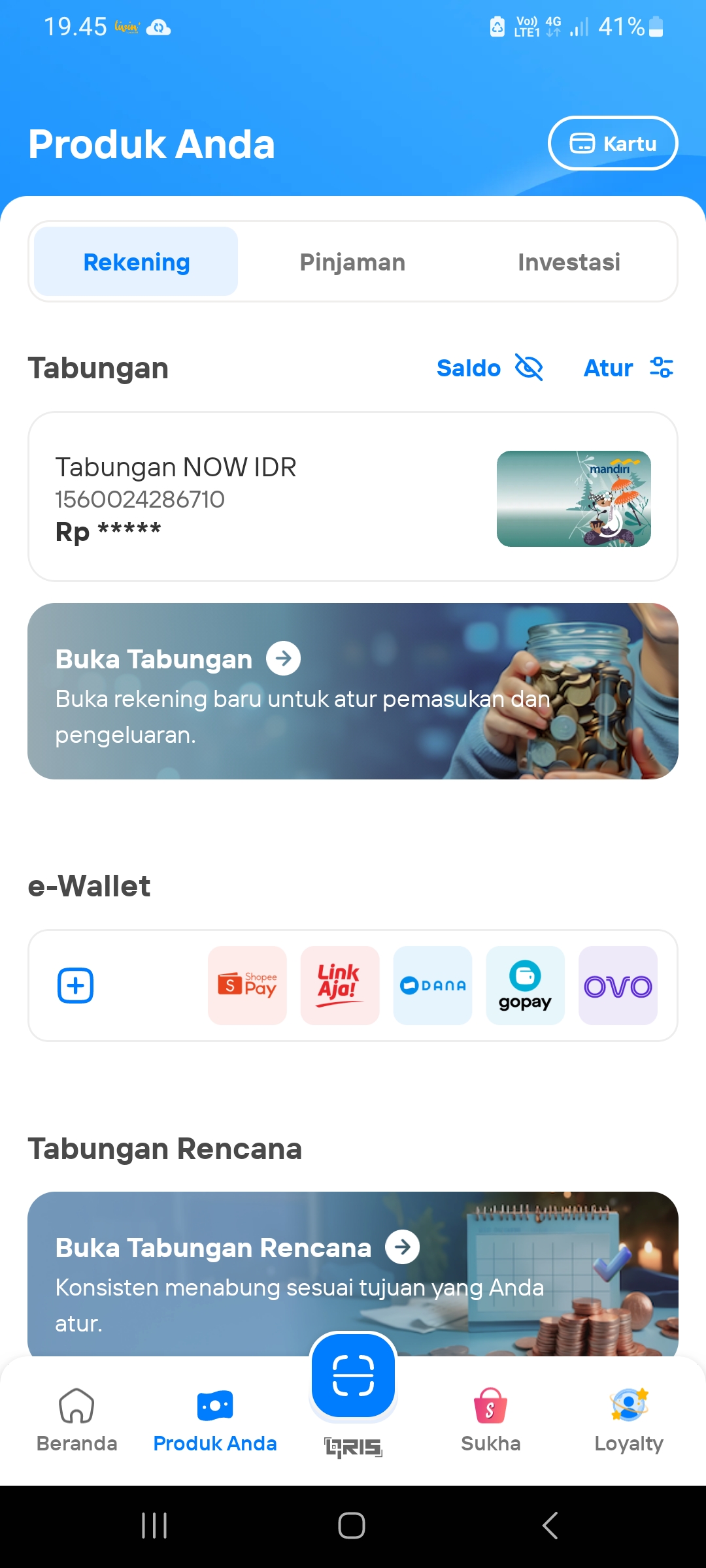The height and width of the screenshot is (1568, 706).
Task: Select the ShopeePay e-wallet
Action: [247, 985]
